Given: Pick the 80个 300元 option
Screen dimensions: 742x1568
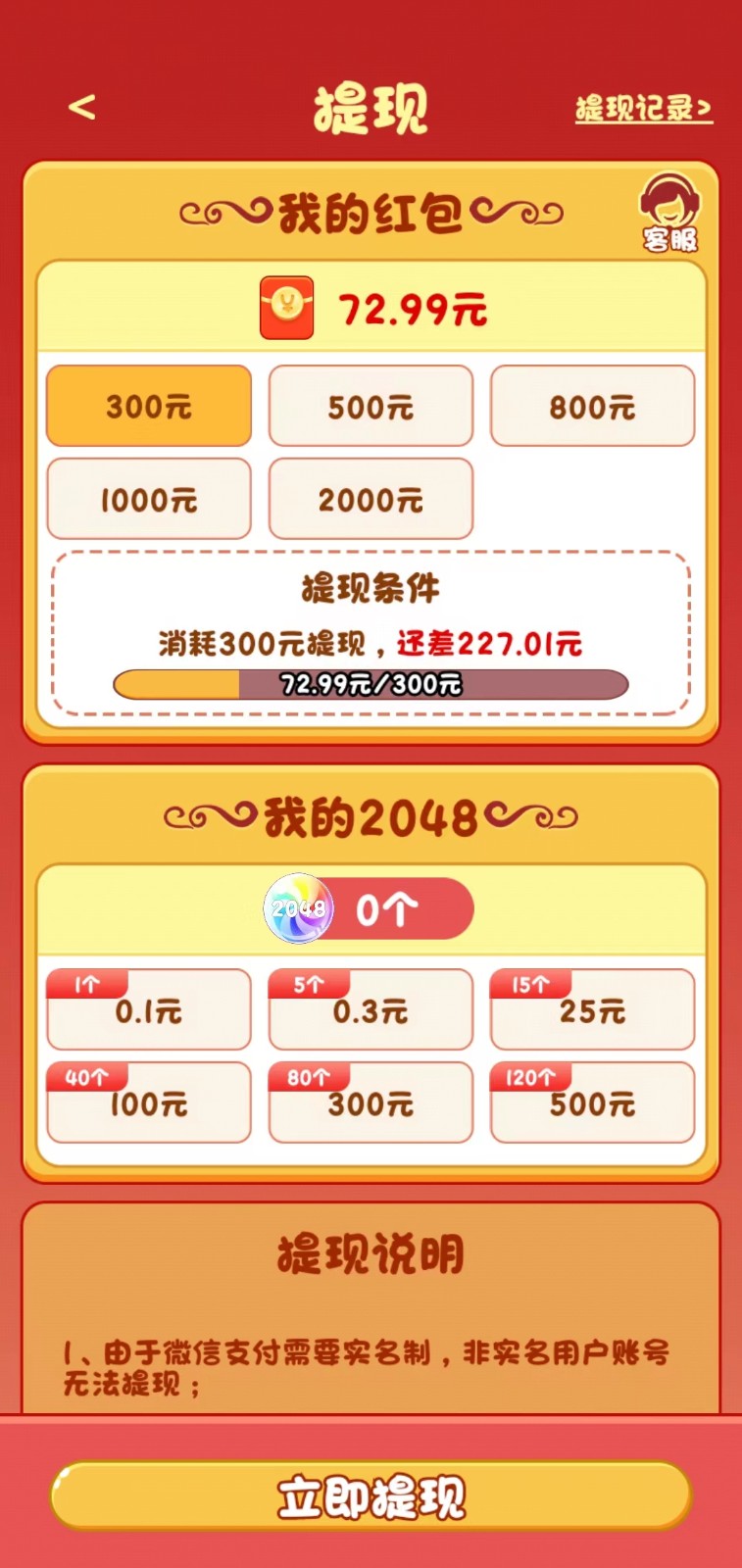Looking at the screenshot, I should (371, 1103).
